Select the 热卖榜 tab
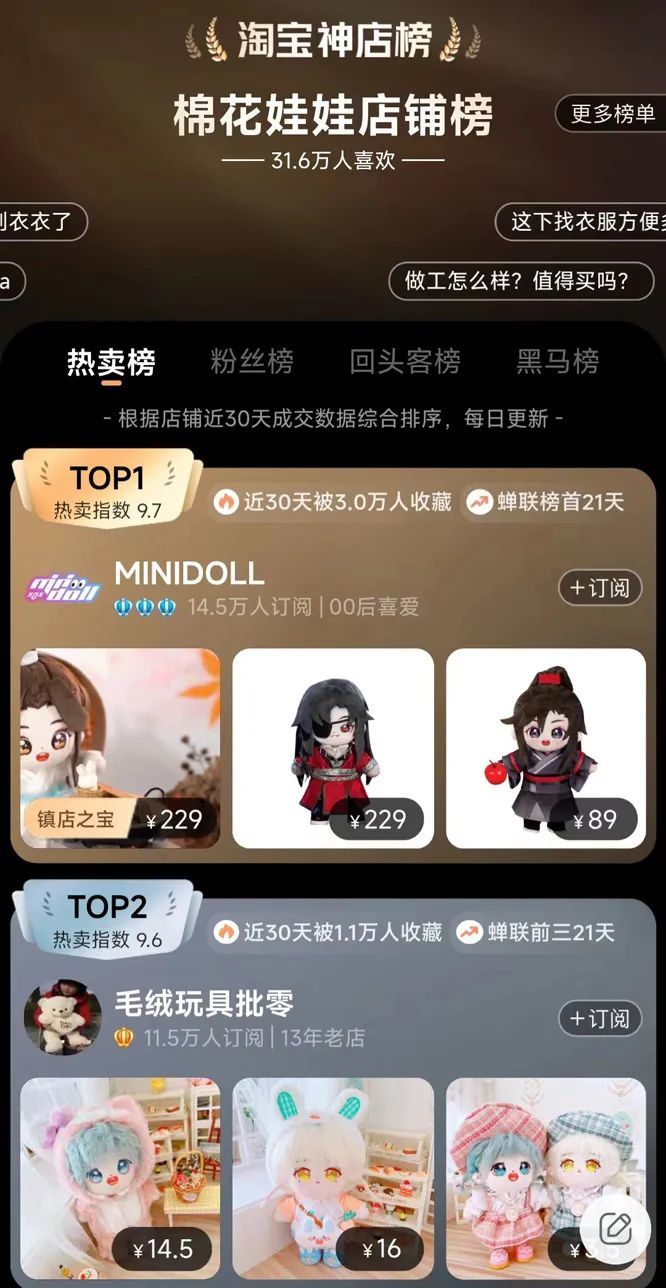 [111, 361]
